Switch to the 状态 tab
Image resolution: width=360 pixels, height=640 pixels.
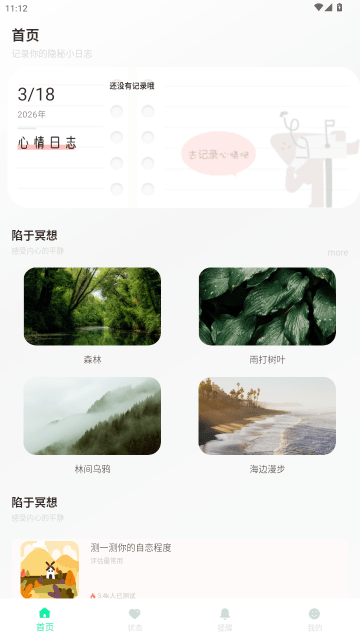point(135,620)
